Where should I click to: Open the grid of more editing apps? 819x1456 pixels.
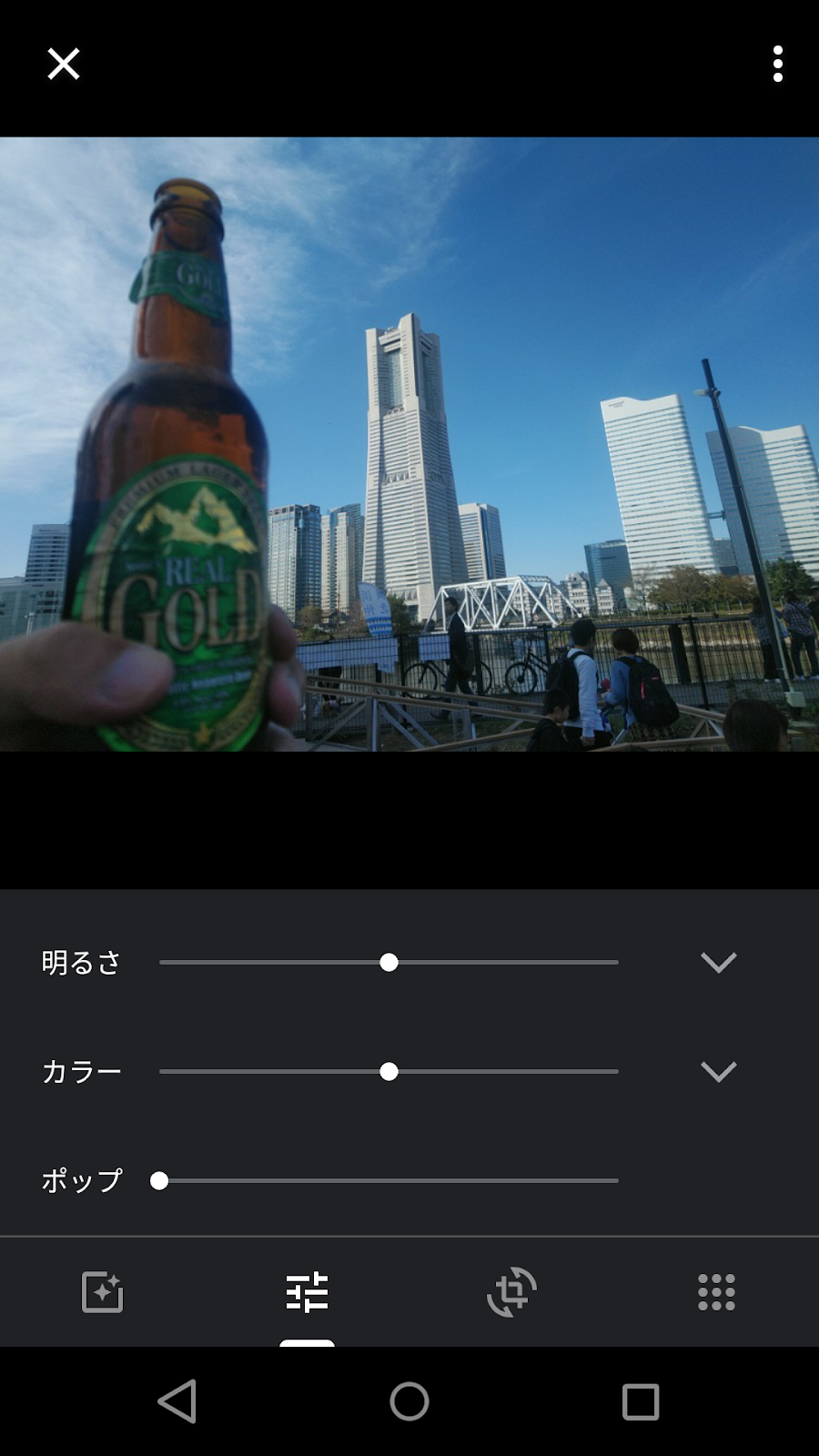point(716,1291)
